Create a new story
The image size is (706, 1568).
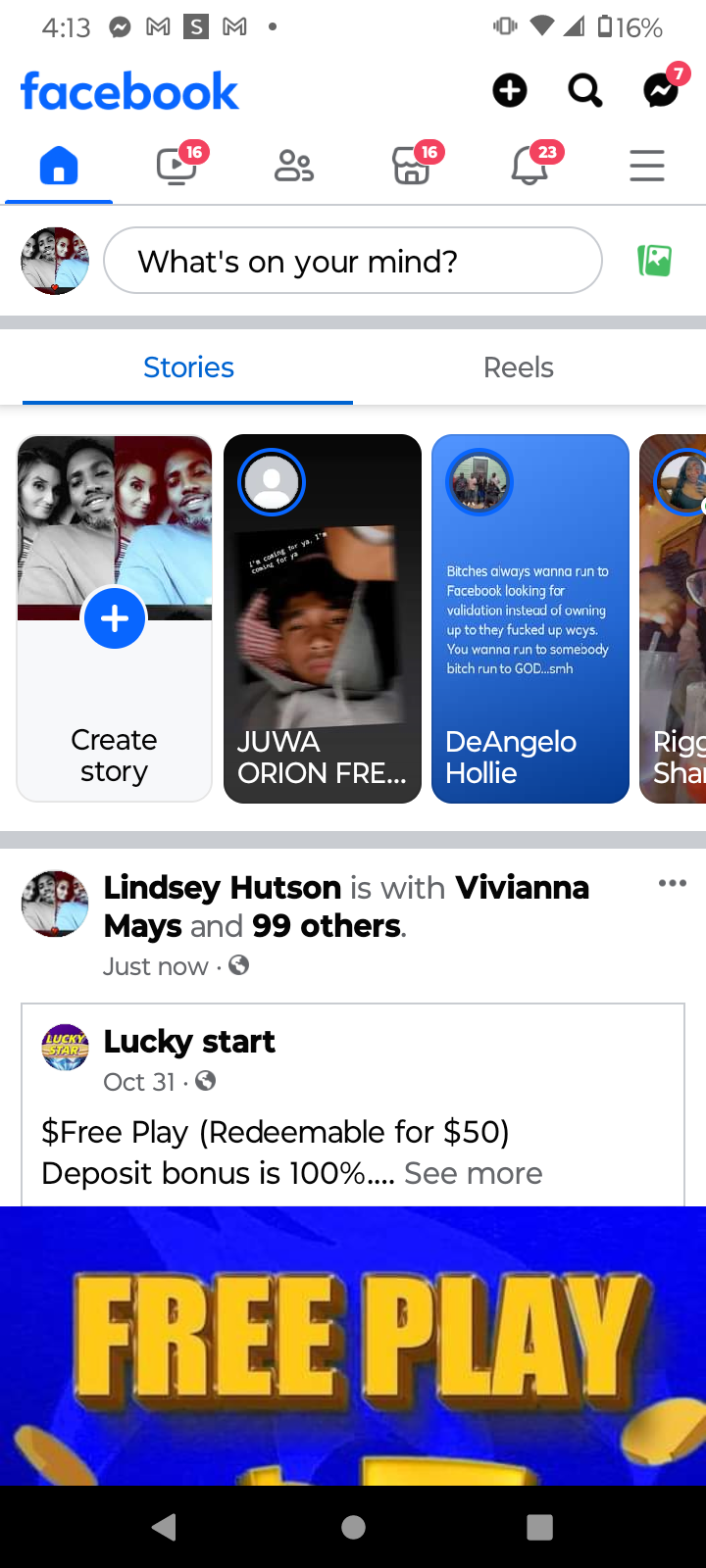point(115,618)
